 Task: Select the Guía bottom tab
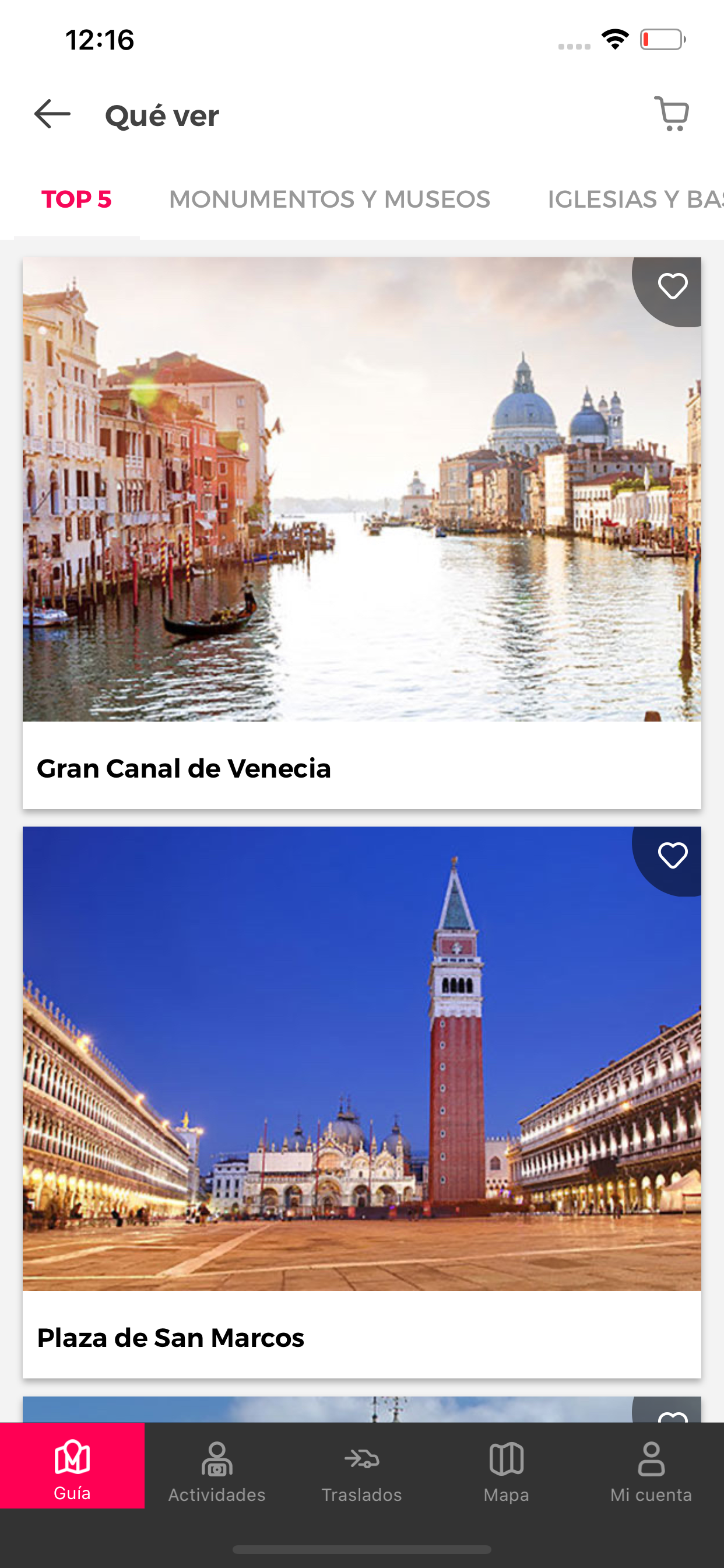(72, 1465)
